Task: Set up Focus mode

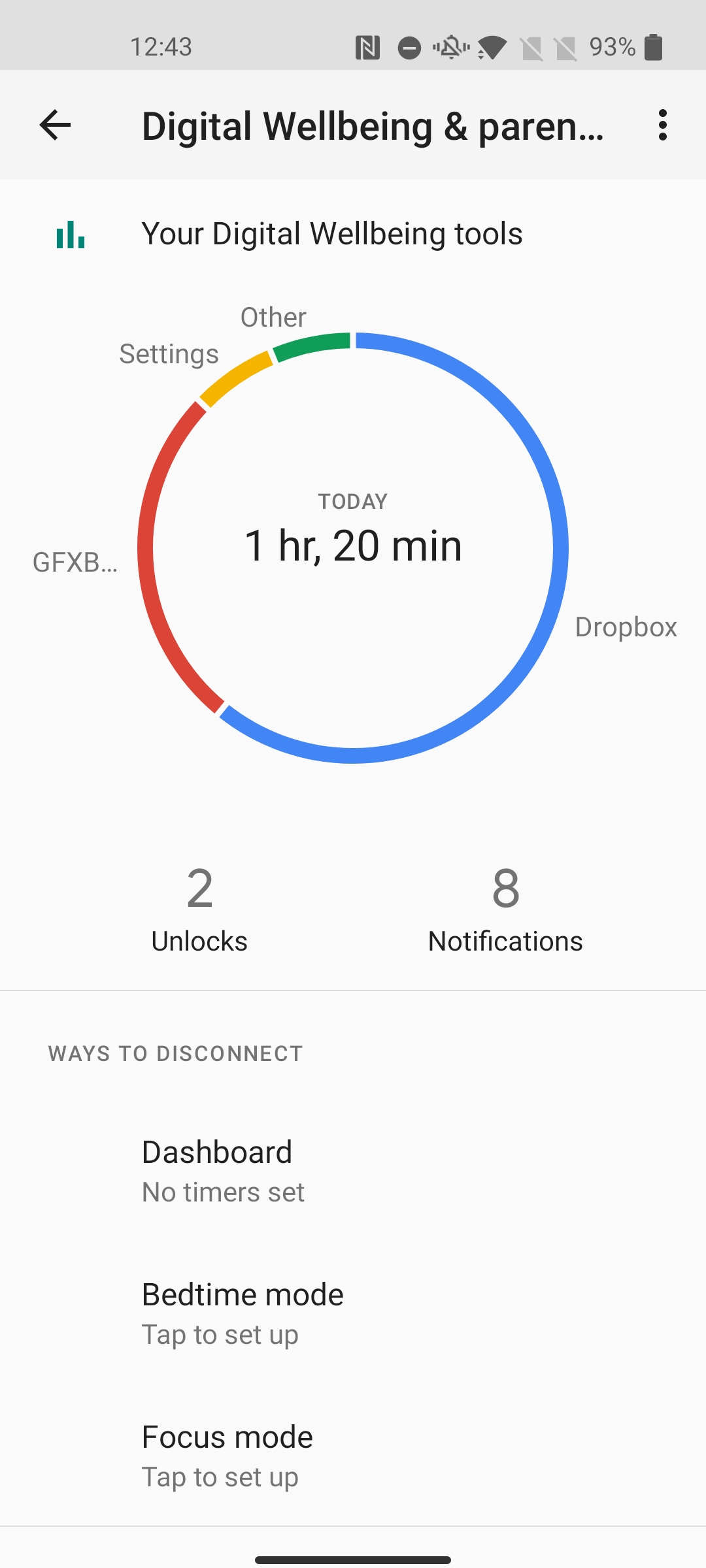Action: [x=353, y=1455]
